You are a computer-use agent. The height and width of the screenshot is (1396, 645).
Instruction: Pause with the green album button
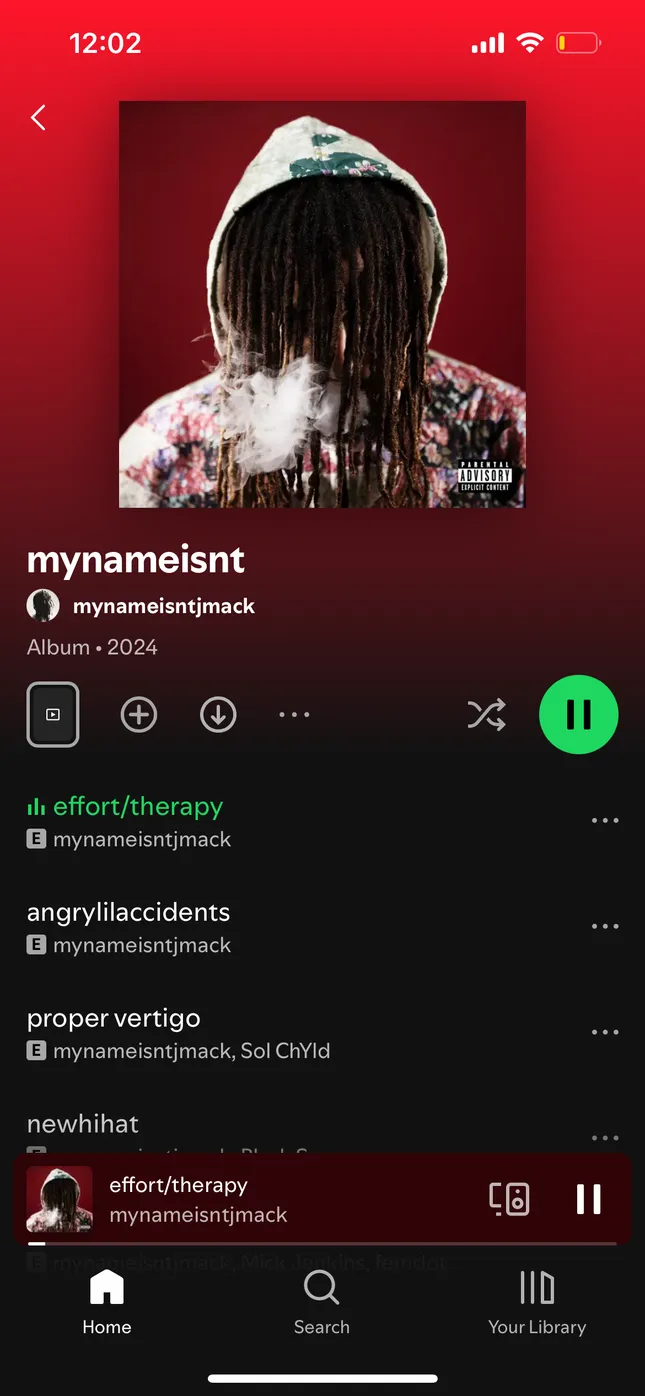[578, 715]
